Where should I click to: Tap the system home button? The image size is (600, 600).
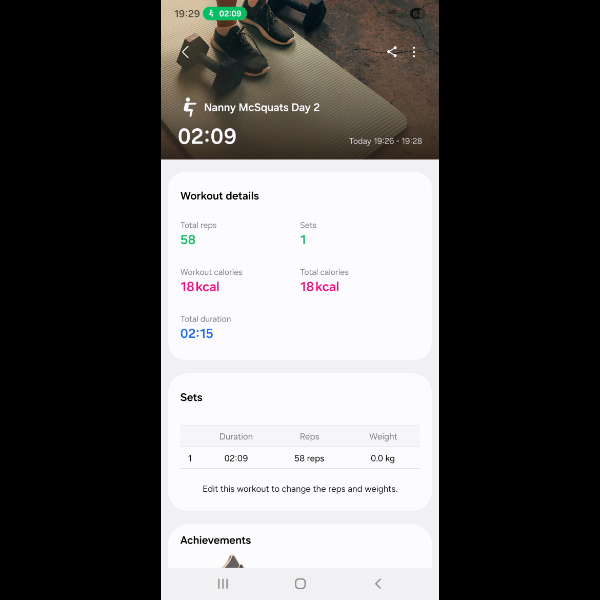coord(300,583)
